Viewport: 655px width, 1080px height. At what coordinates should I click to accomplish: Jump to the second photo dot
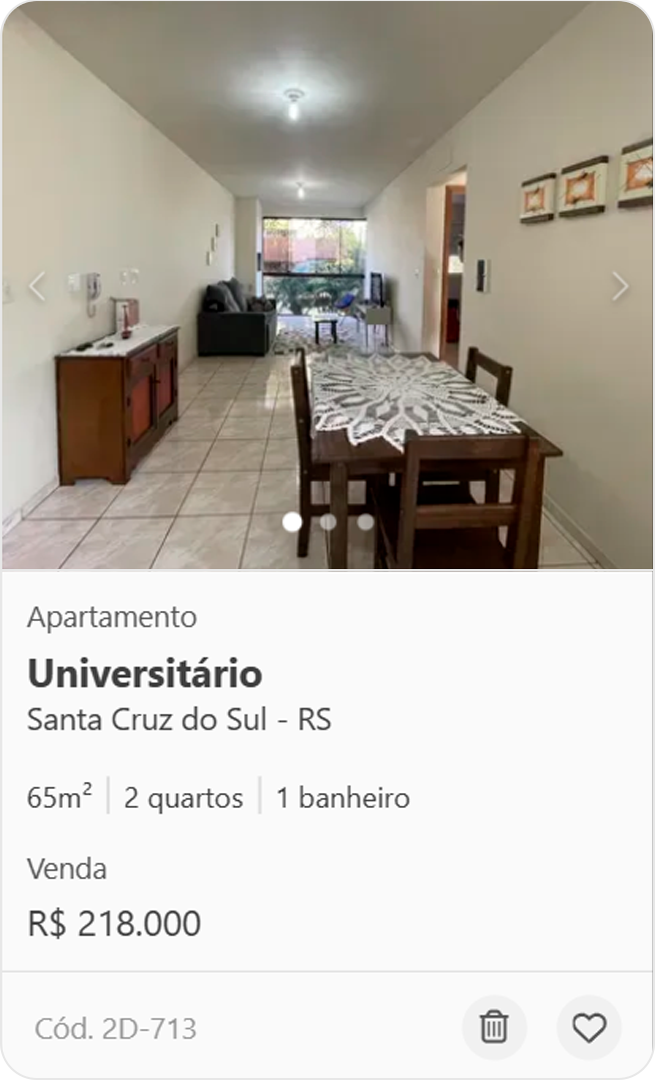click(328, 521)
